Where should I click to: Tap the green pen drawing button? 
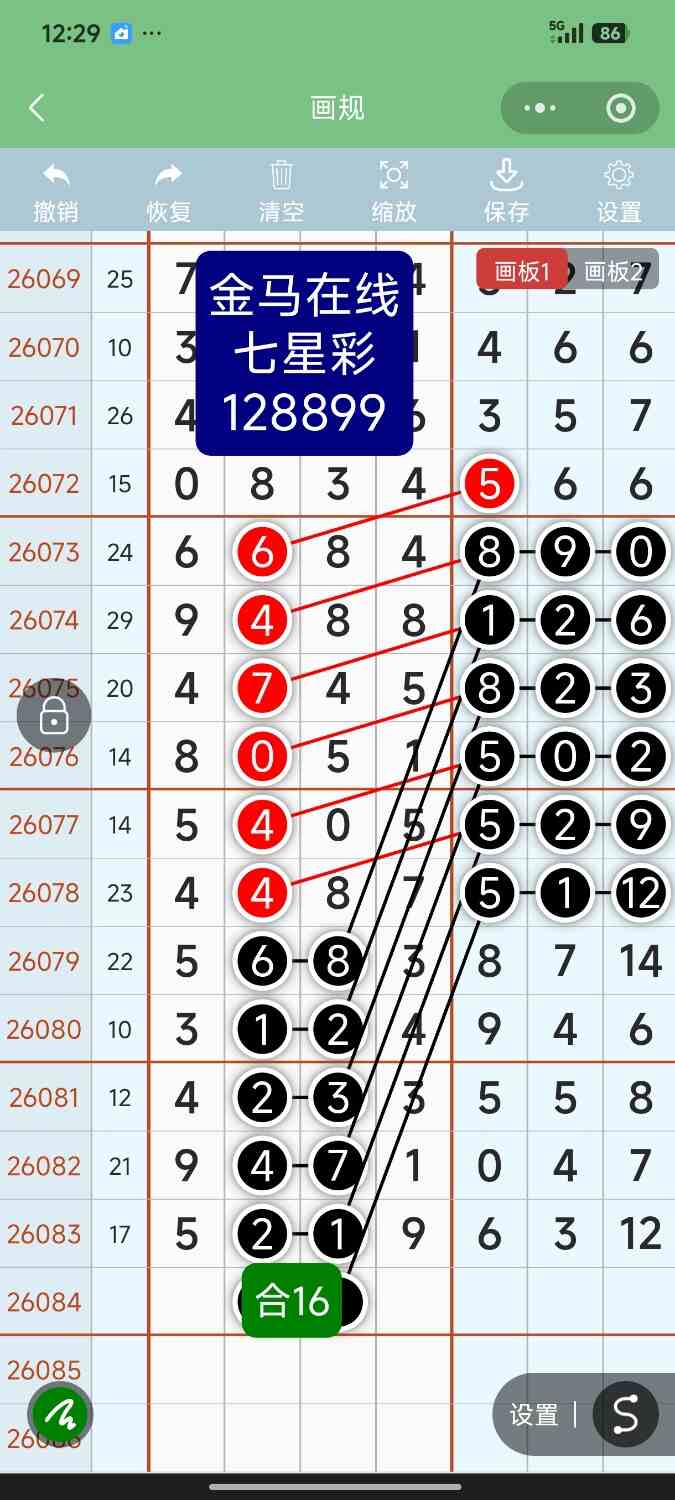click(x=60, y=1415)
